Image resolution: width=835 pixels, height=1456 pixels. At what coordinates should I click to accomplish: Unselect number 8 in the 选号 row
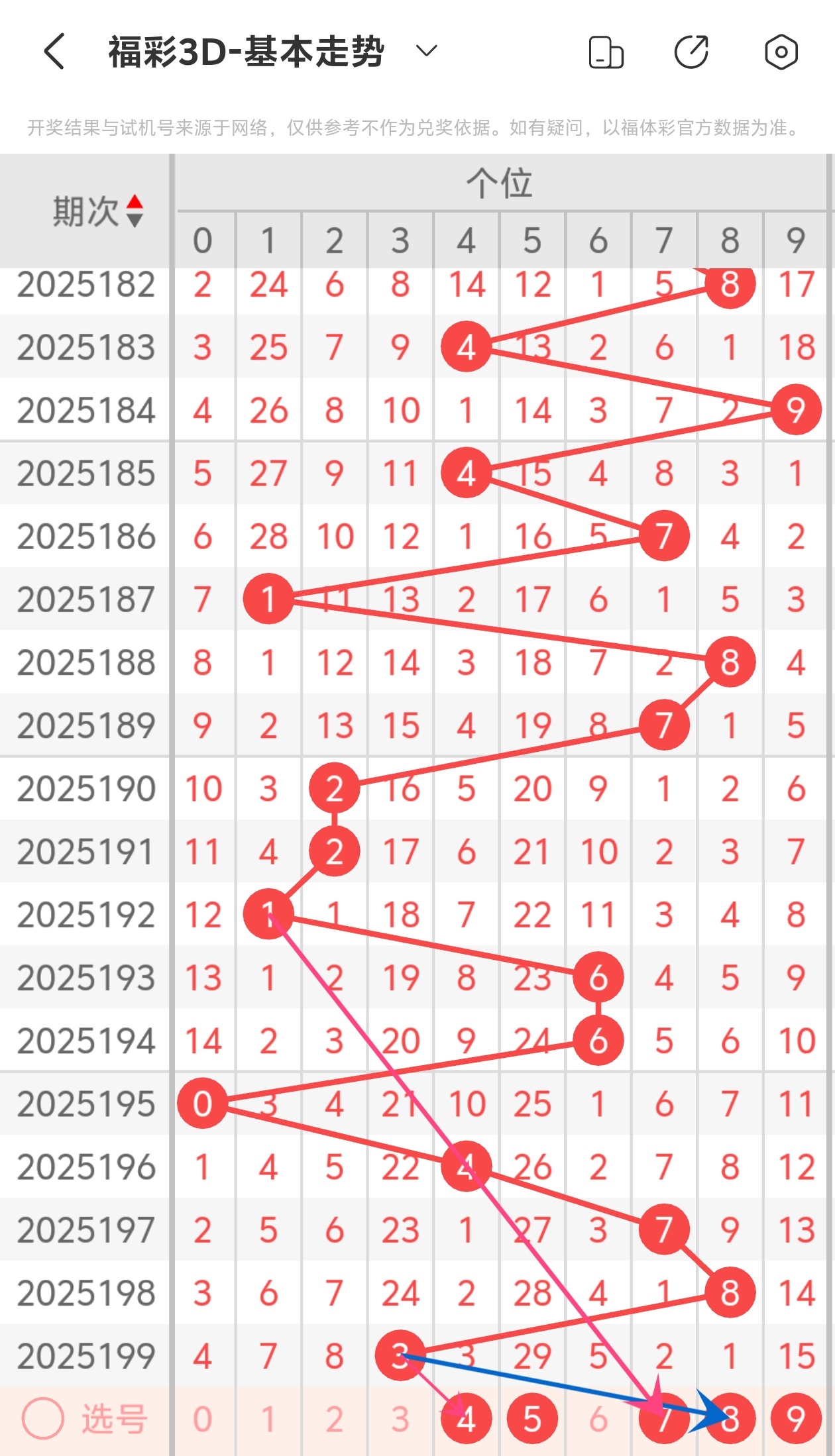730,1419
